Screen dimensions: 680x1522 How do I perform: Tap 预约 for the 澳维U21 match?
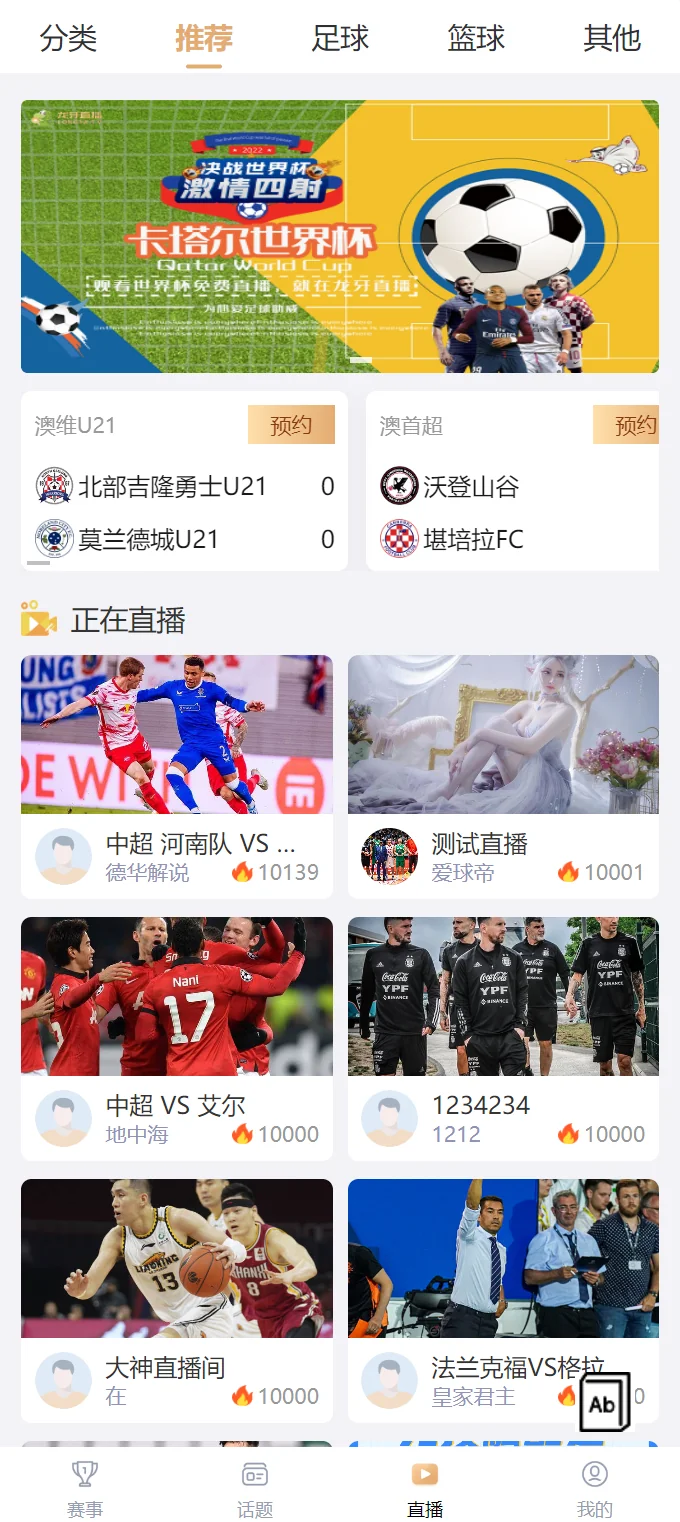pyautogui.click(x=291, y=425)
